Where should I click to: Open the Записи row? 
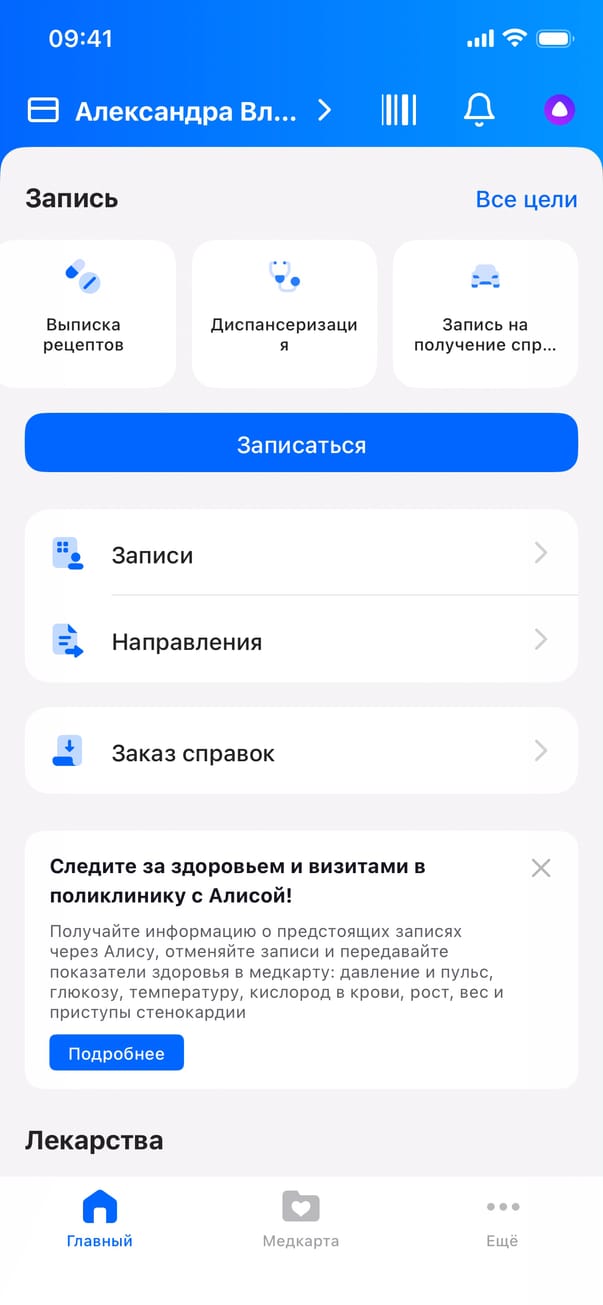pyautogui.click(x=301, y=554)
